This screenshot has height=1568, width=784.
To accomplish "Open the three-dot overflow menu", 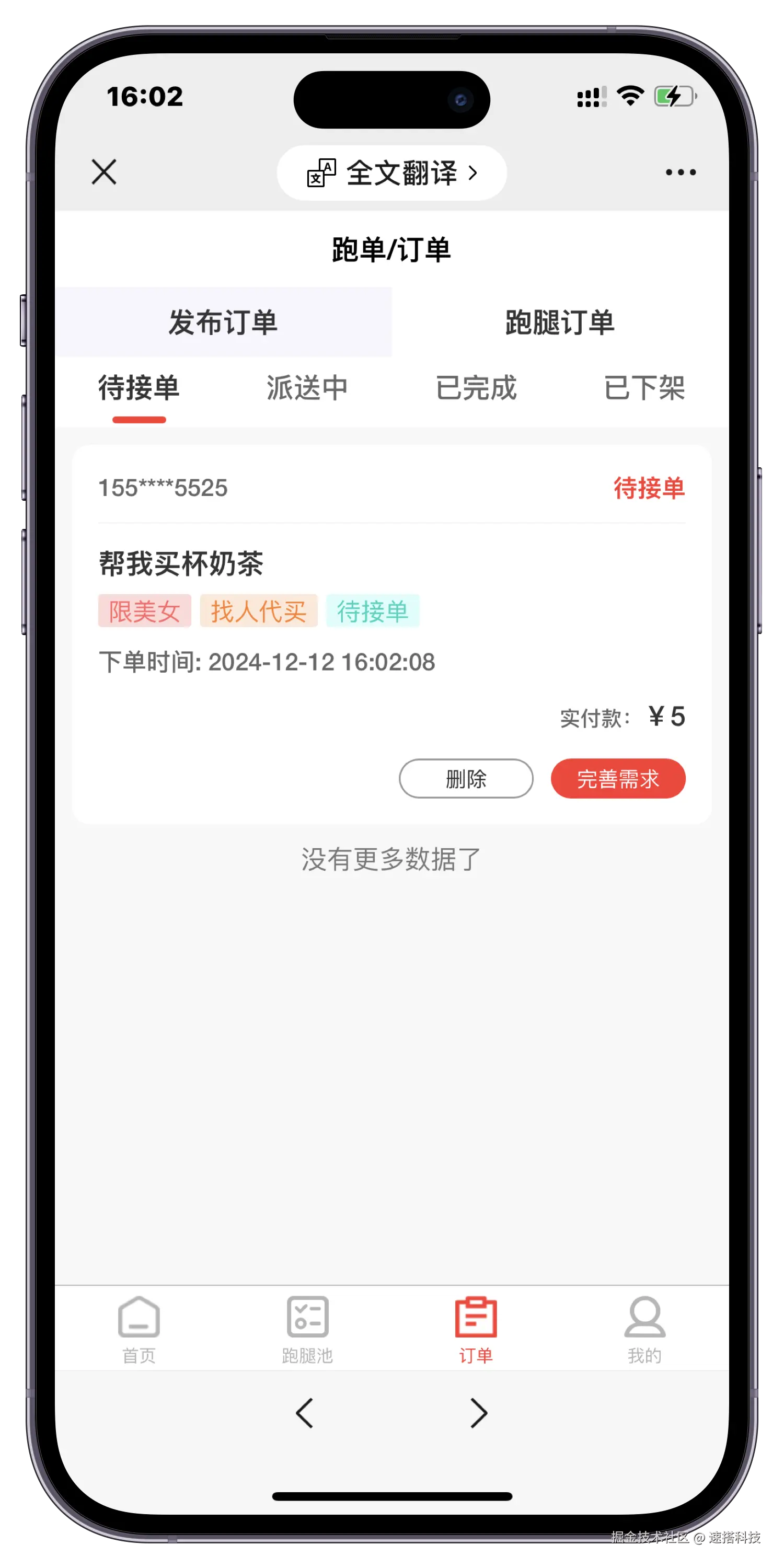I will click(x=680, y=172).
